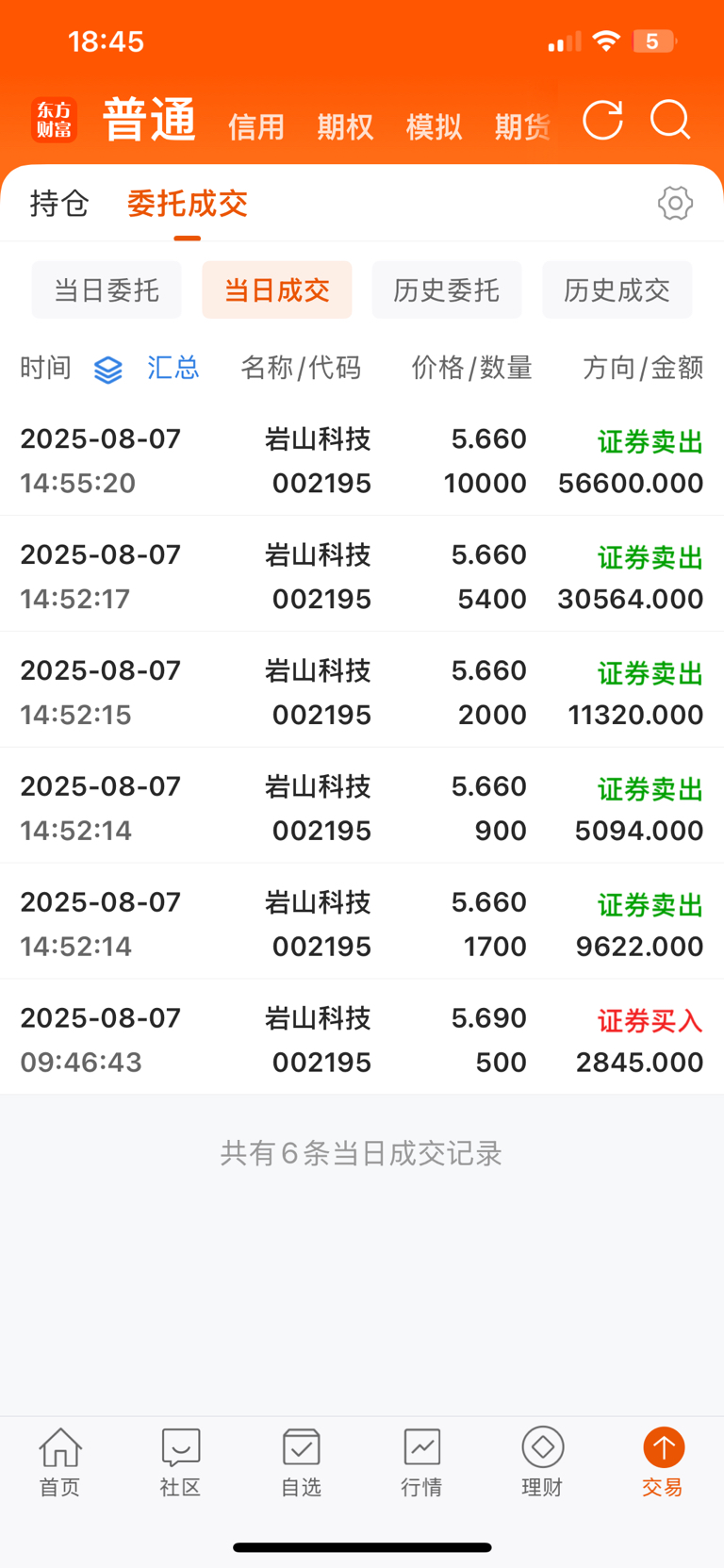Select the 历史成交 filter
Viewport: 724px width, 1568px height.
pos(617,289)
